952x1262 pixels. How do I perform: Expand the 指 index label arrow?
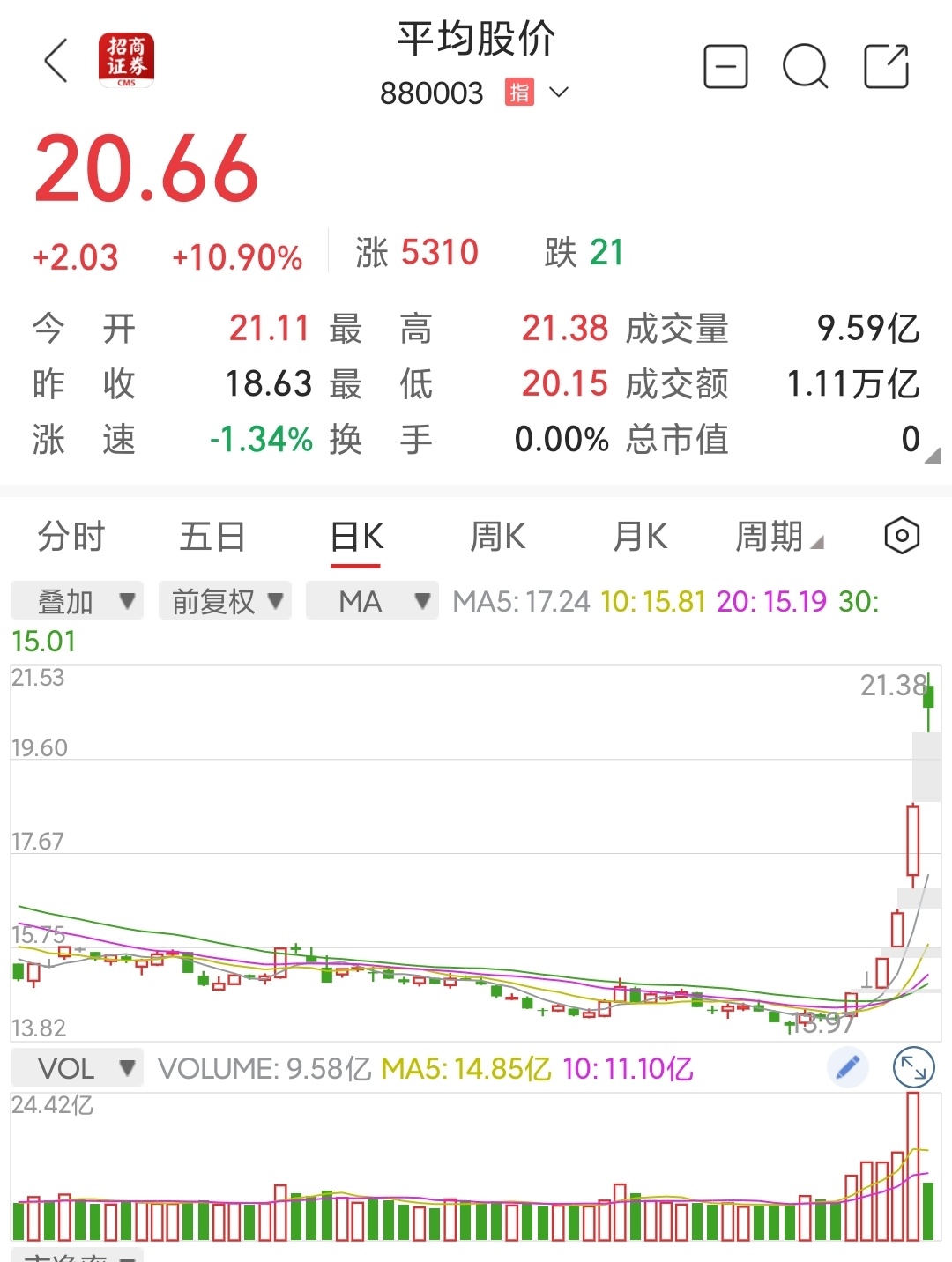pyautogui.click(x=559, y=92)
